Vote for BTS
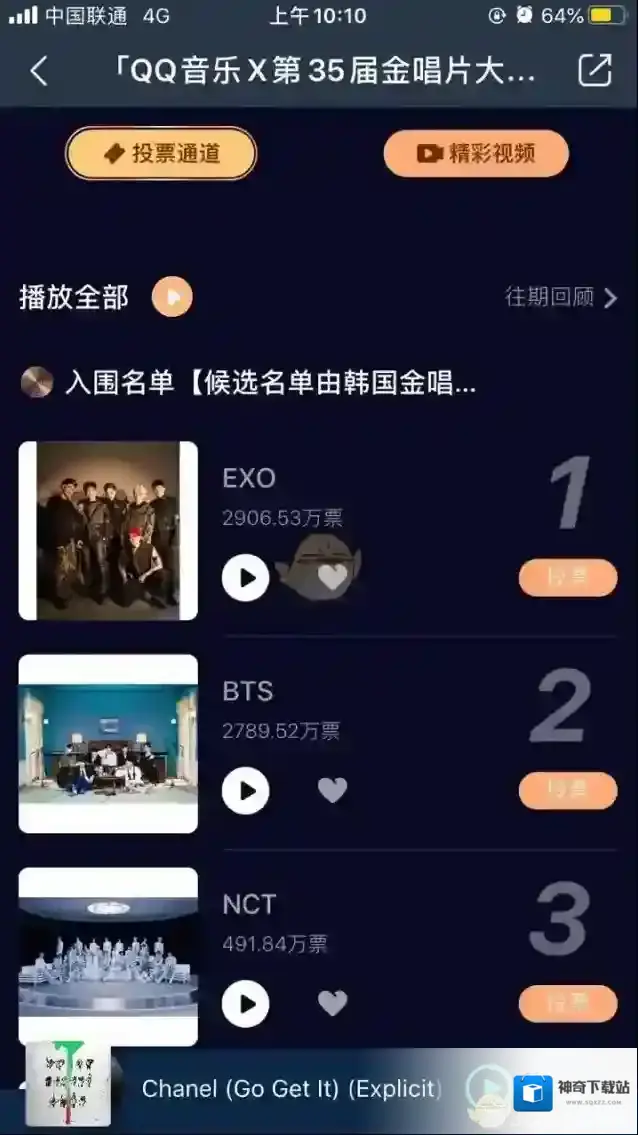Viewport: 638px width, 1135px height. click(x=567, y=790)
